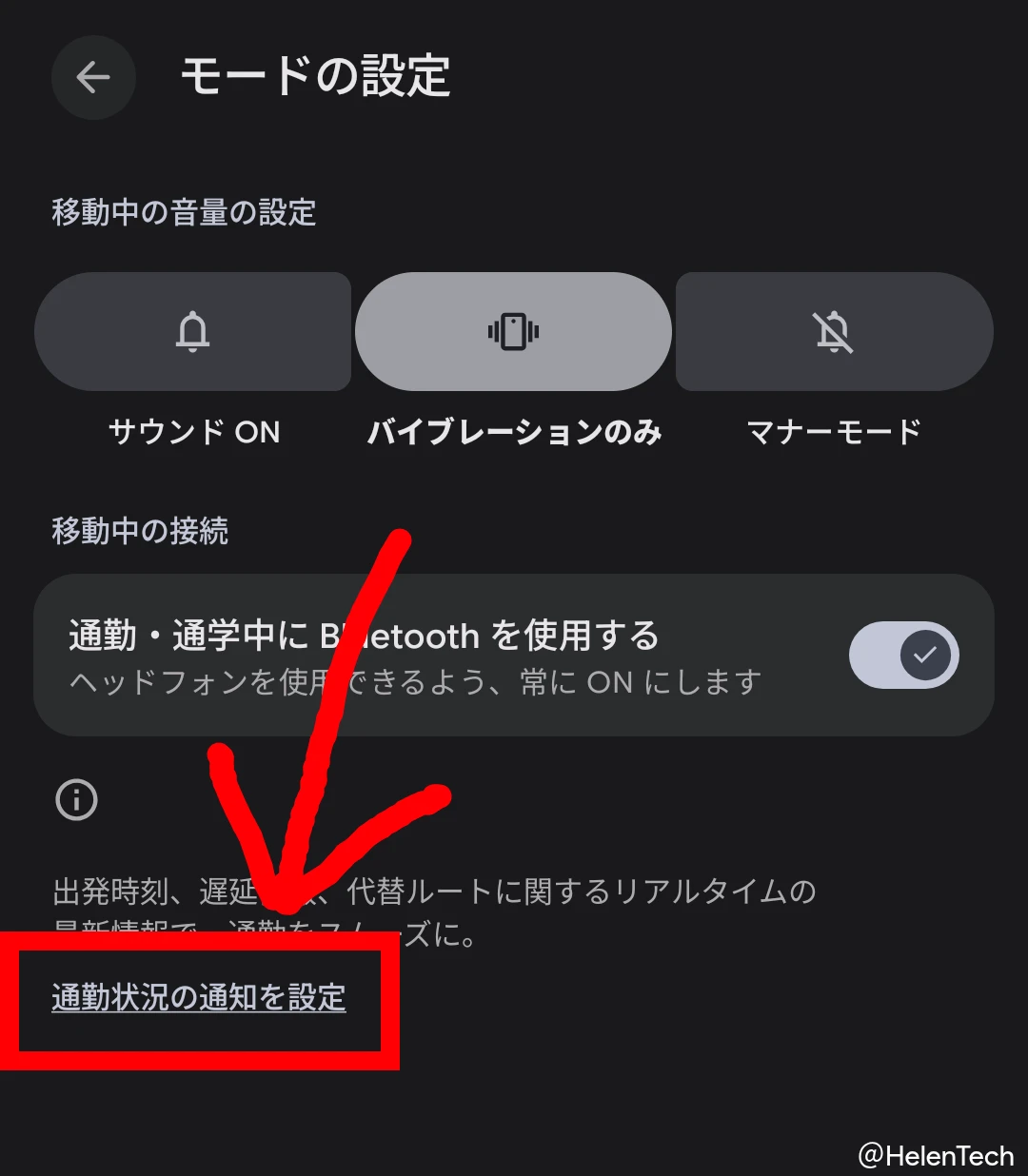Screen dimensions: 1028x1176
Task: Tap the crossed-out bell silent mode icon
Action: (833, 332)
